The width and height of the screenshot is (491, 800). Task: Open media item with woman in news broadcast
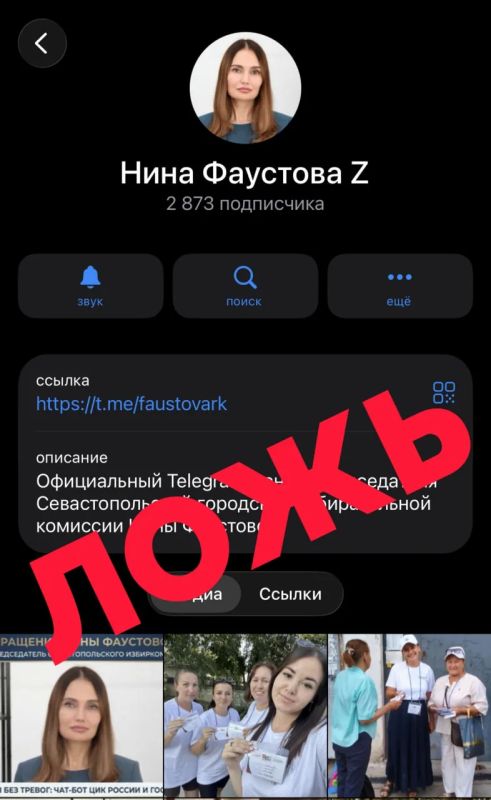[81, 716]
